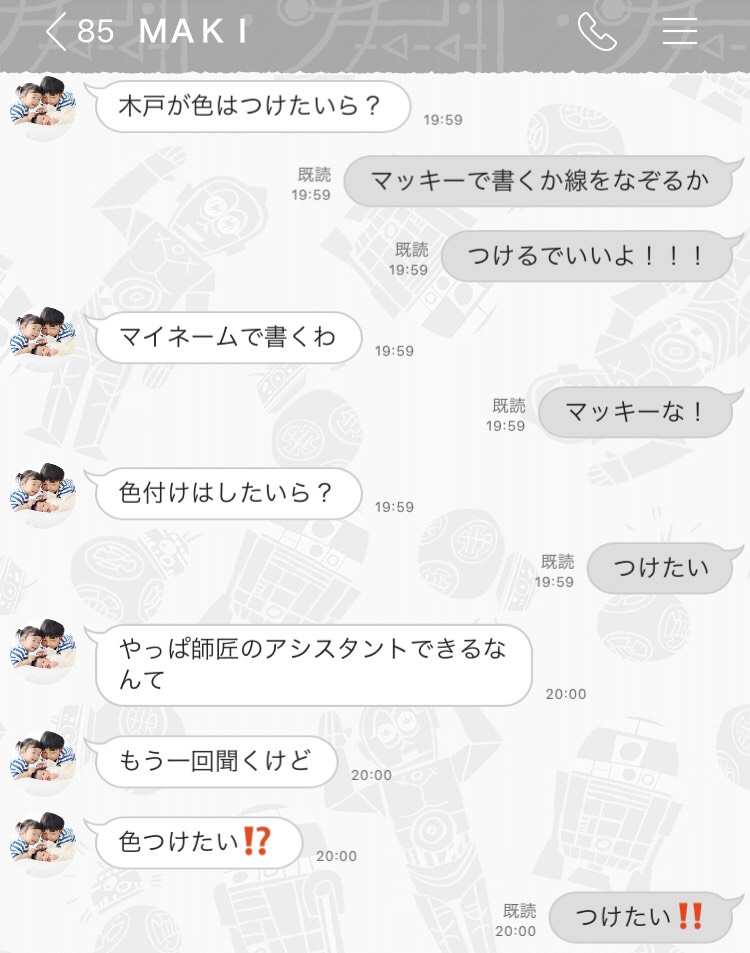Viewport: 750px width, 953px height.
Task: Tap the avatar next to もう一回聞くけど
Action: click(x=43, y=759)
